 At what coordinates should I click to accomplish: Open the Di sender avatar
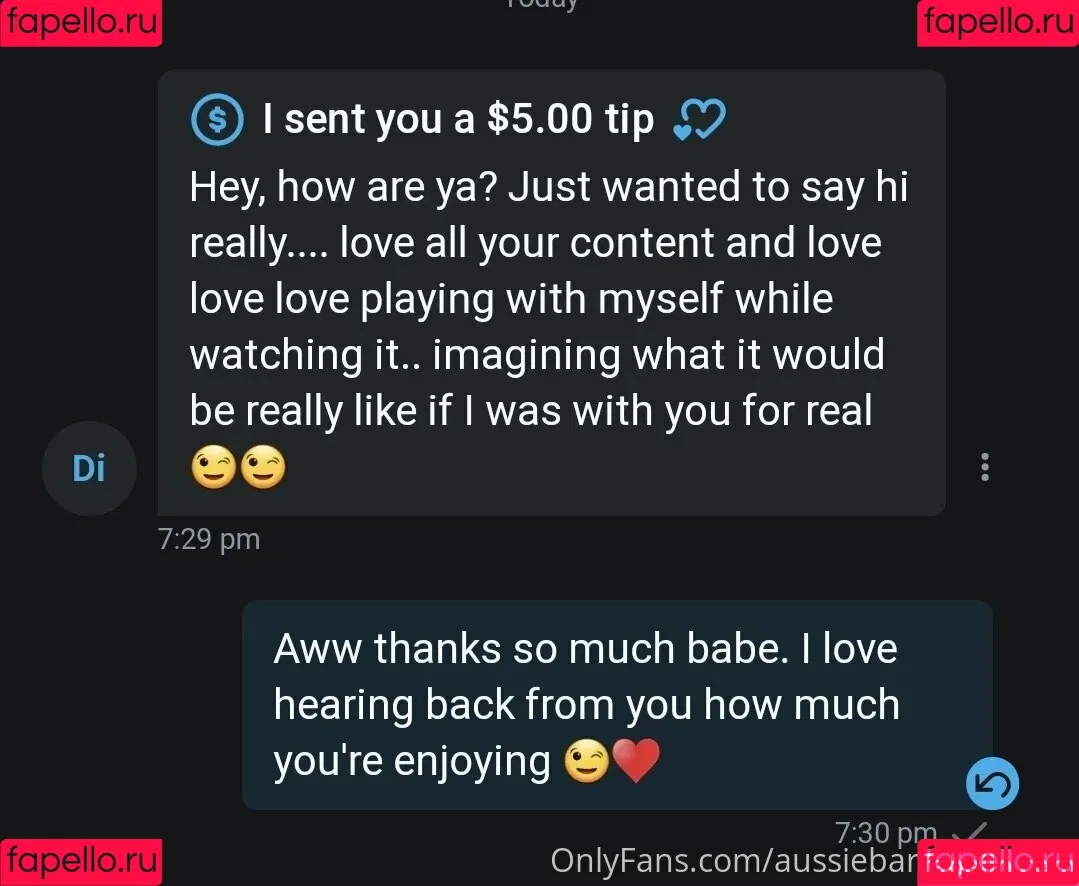coord(89,468)
